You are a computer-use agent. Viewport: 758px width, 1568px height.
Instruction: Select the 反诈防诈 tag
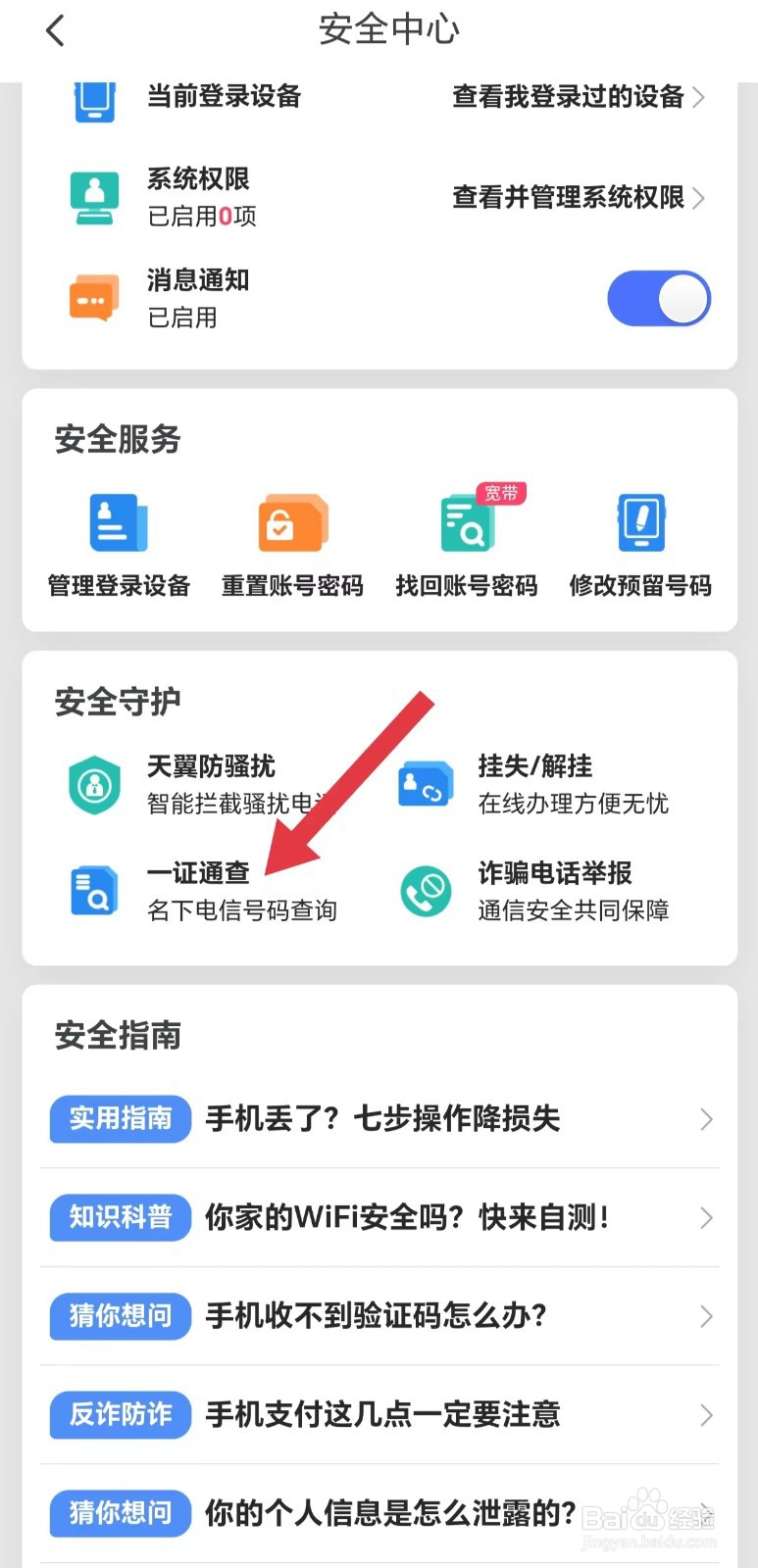(120, 1415)
